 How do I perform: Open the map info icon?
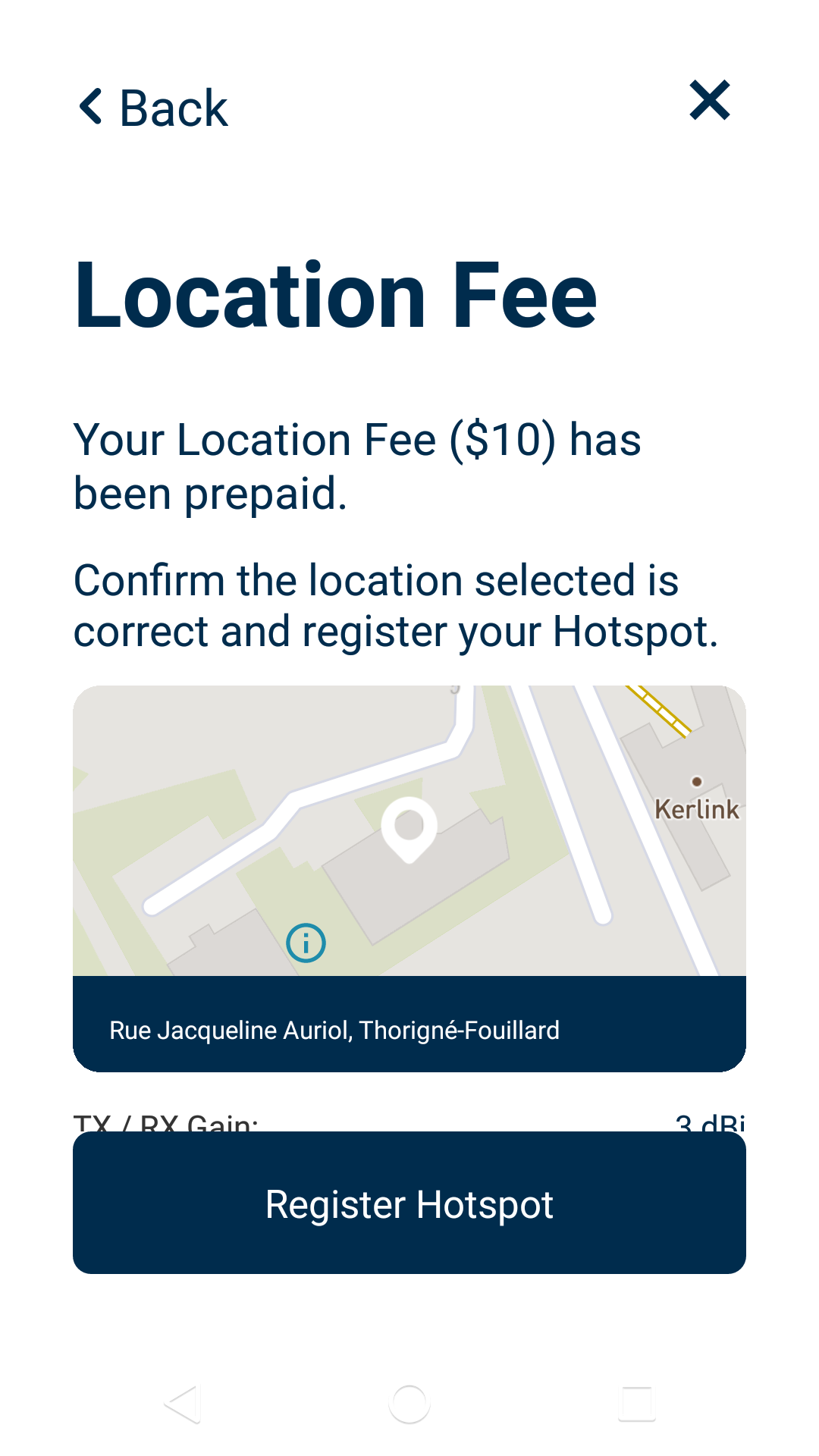(x=306, y=943)
